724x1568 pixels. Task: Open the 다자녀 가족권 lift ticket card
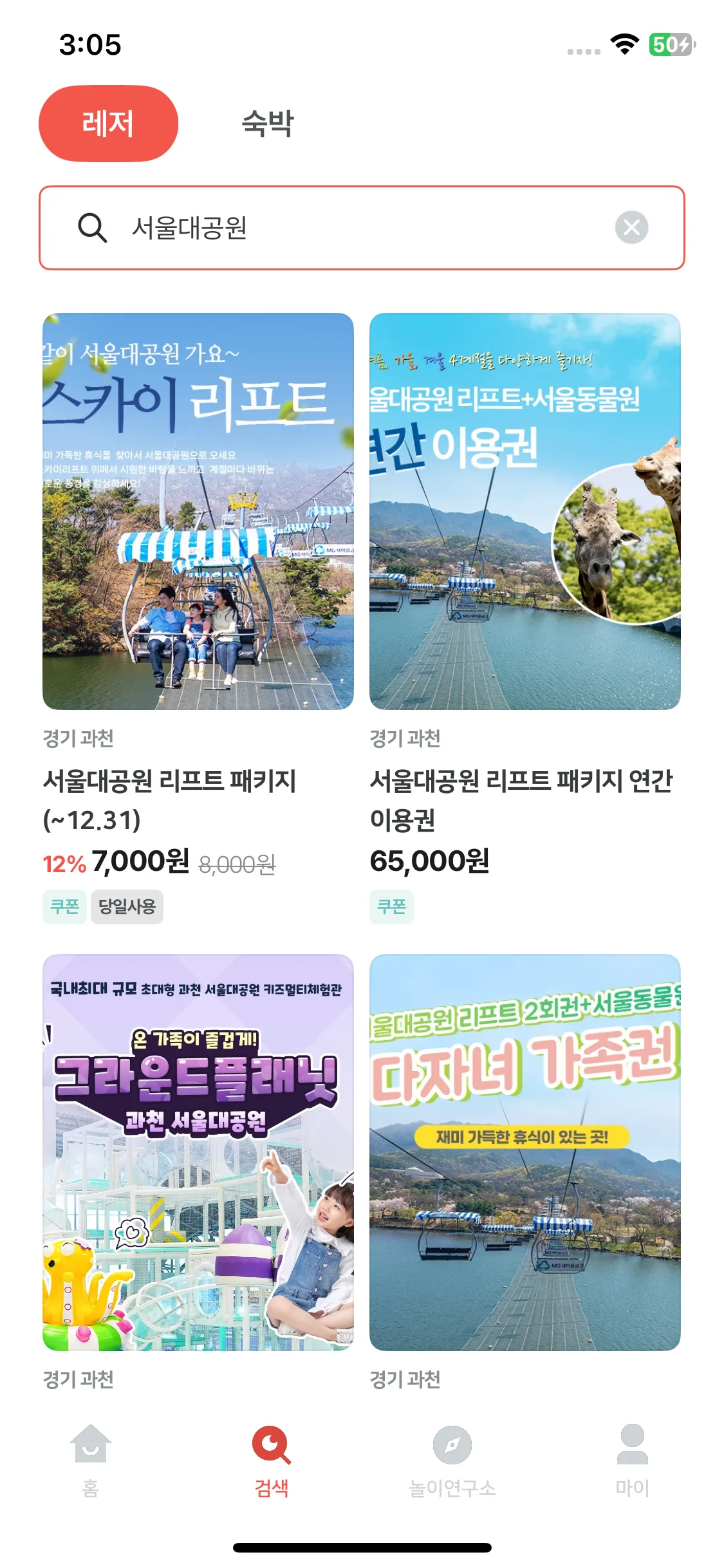524,1152
